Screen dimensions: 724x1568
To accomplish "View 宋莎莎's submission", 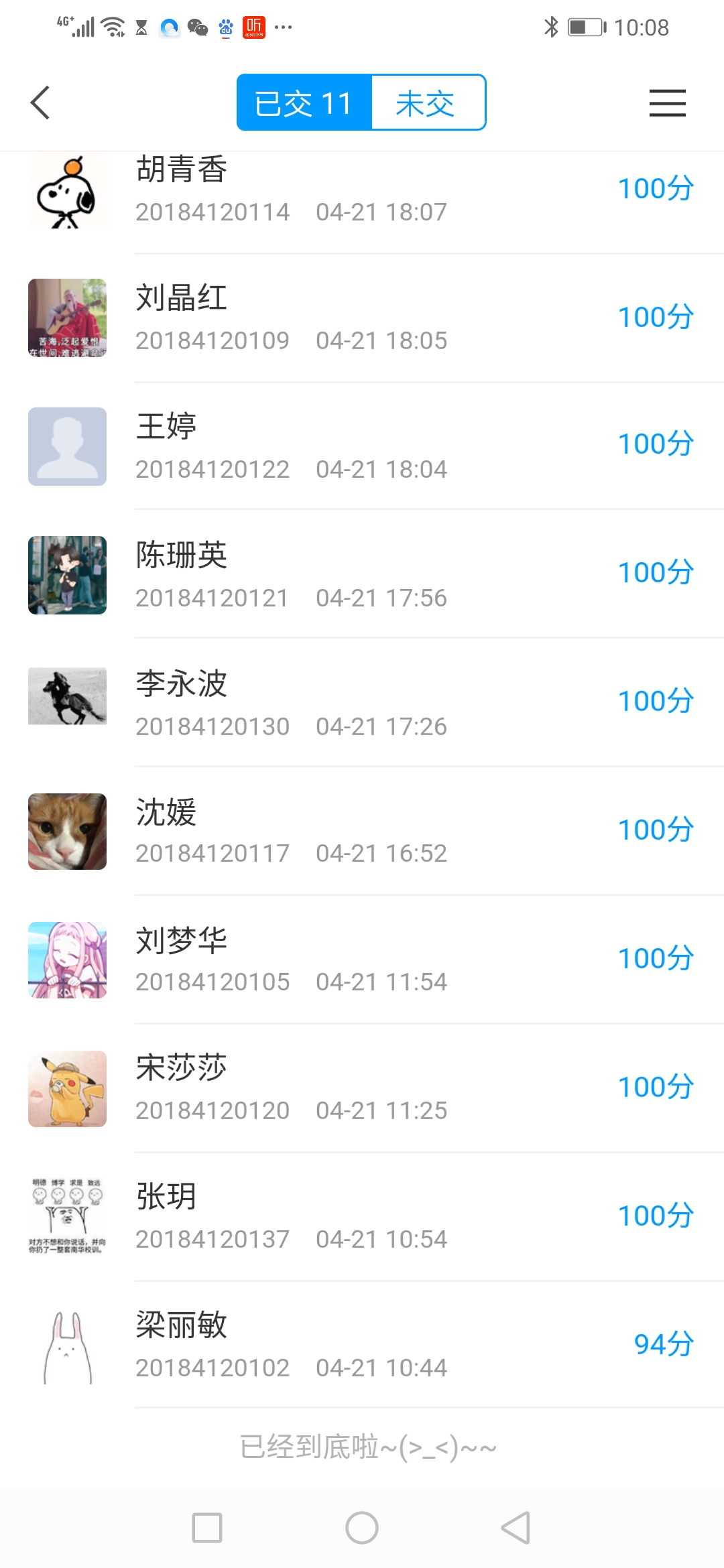I will point(362,1089).
